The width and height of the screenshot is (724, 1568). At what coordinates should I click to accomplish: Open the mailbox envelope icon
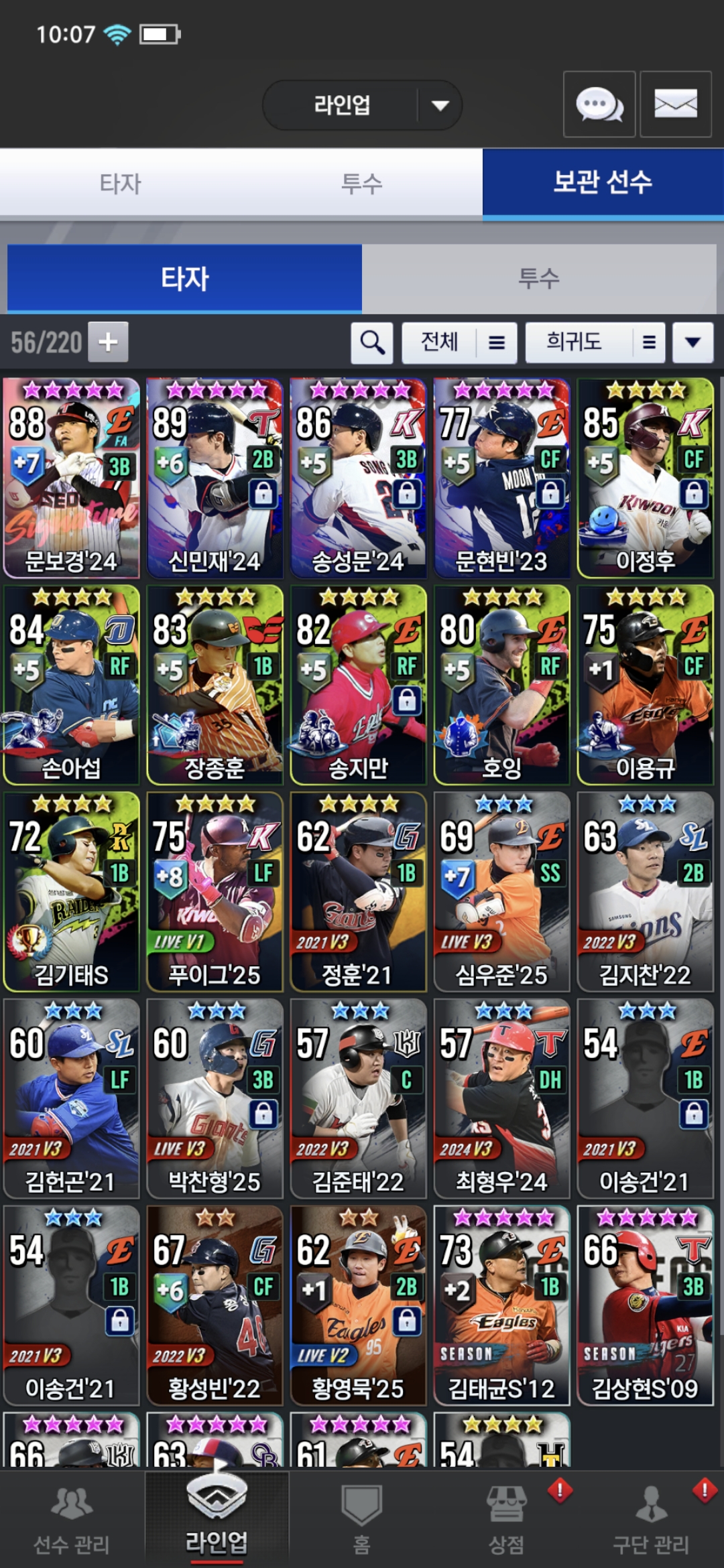click(x=675, y=105)
